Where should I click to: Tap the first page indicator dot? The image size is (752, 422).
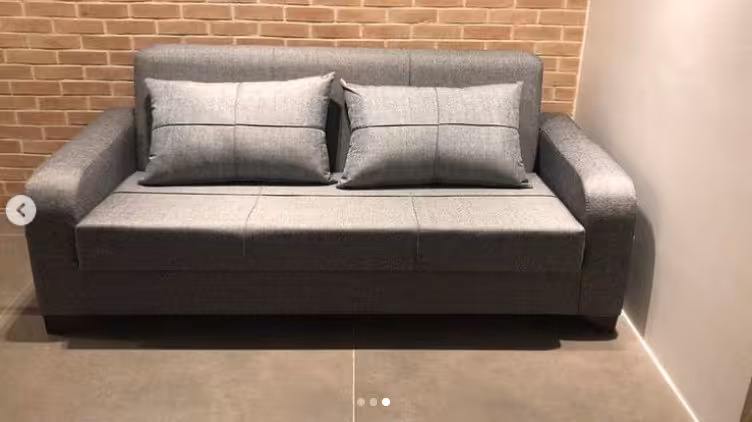click(x=361, y=402)
